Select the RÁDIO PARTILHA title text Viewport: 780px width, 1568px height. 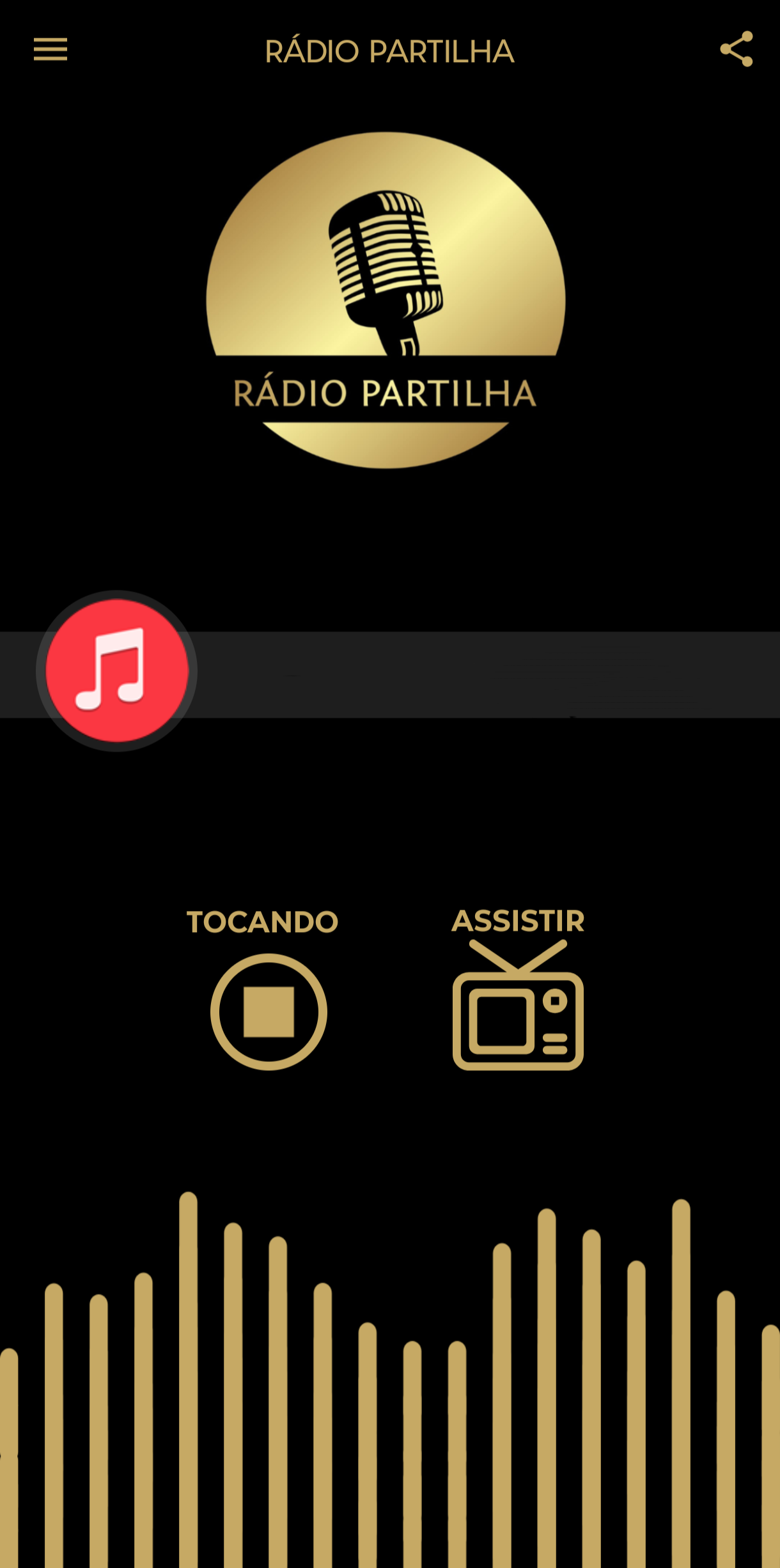pyautogui.click(x=389, y=51)
